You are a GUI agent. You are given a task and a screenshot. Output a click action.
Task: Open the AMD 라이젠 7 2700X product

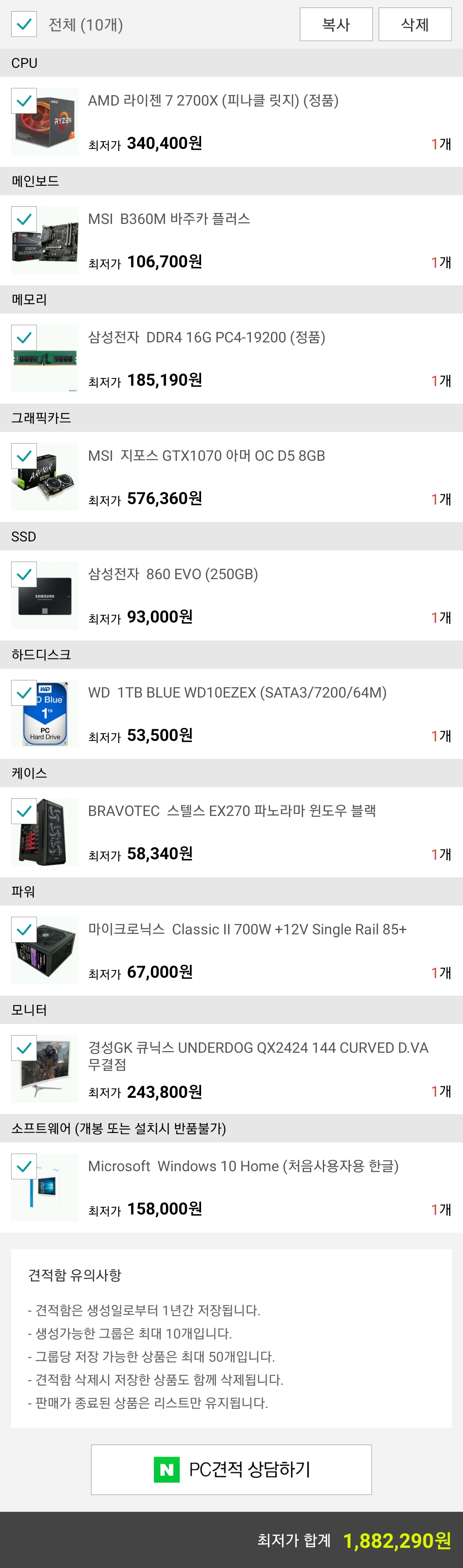[213, 100]
